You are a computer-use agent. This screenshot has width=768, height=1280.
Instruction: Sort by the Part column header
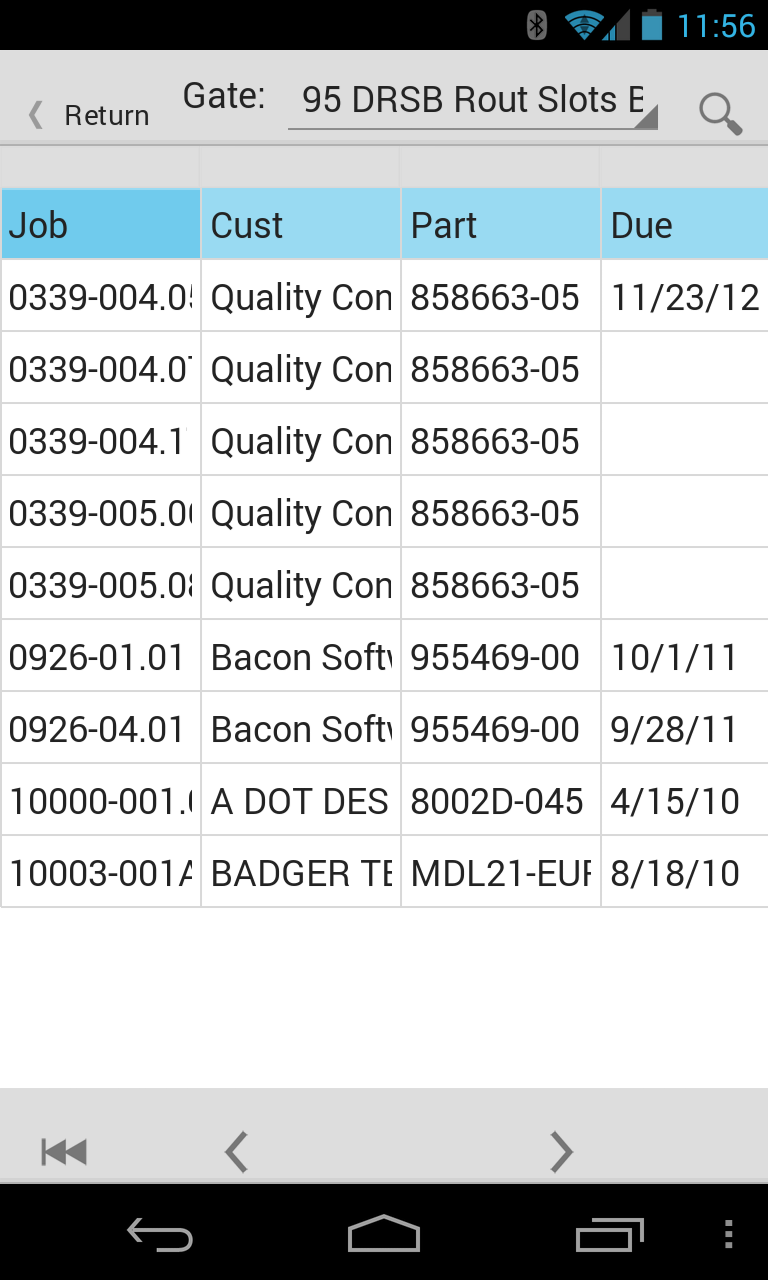[x=501, y=224]
